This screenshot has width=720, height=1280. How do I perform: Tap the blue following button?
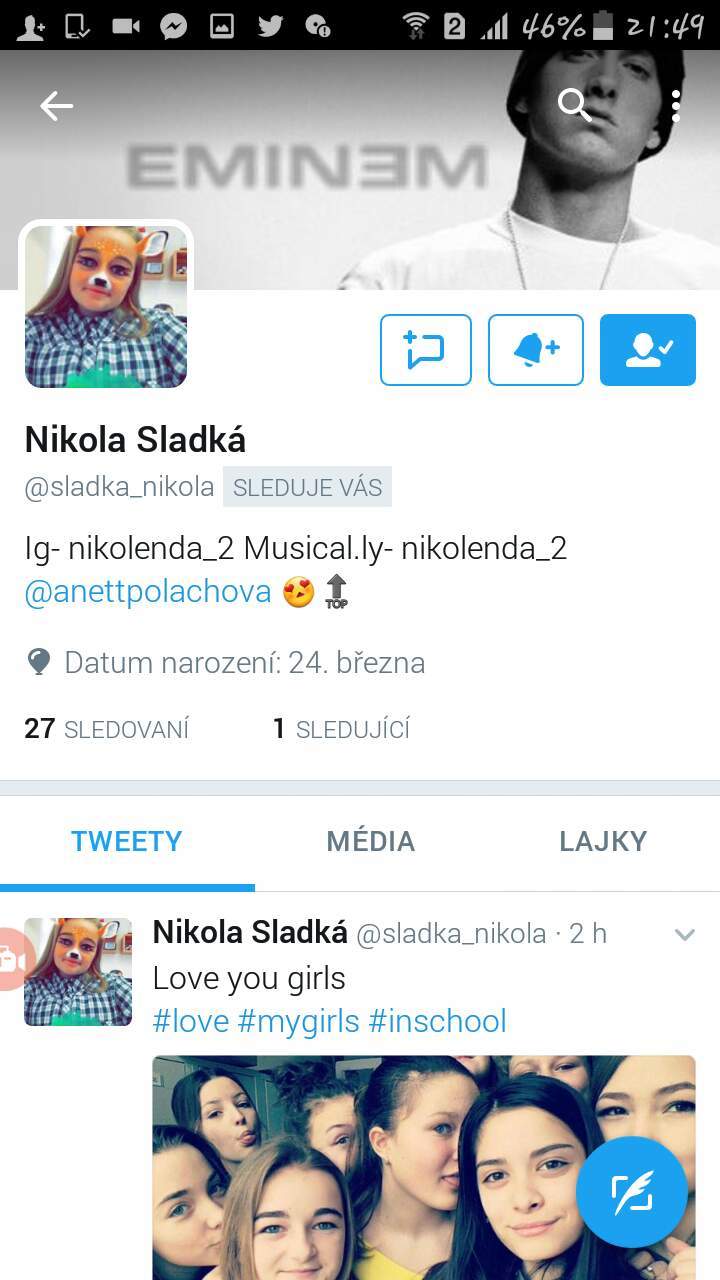(x=648, y=350)
